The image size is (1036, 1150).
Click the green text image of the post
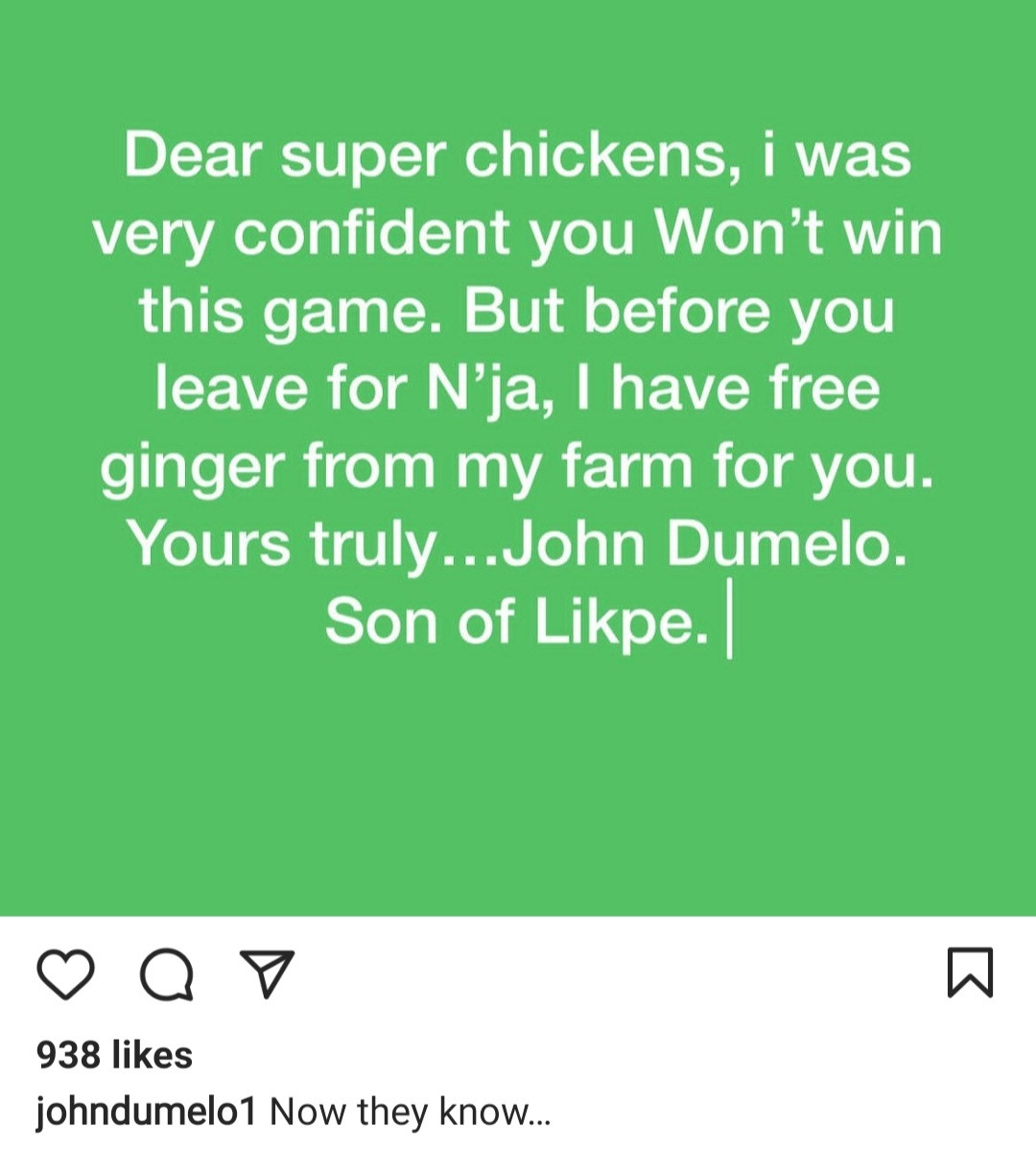[518, 460]
